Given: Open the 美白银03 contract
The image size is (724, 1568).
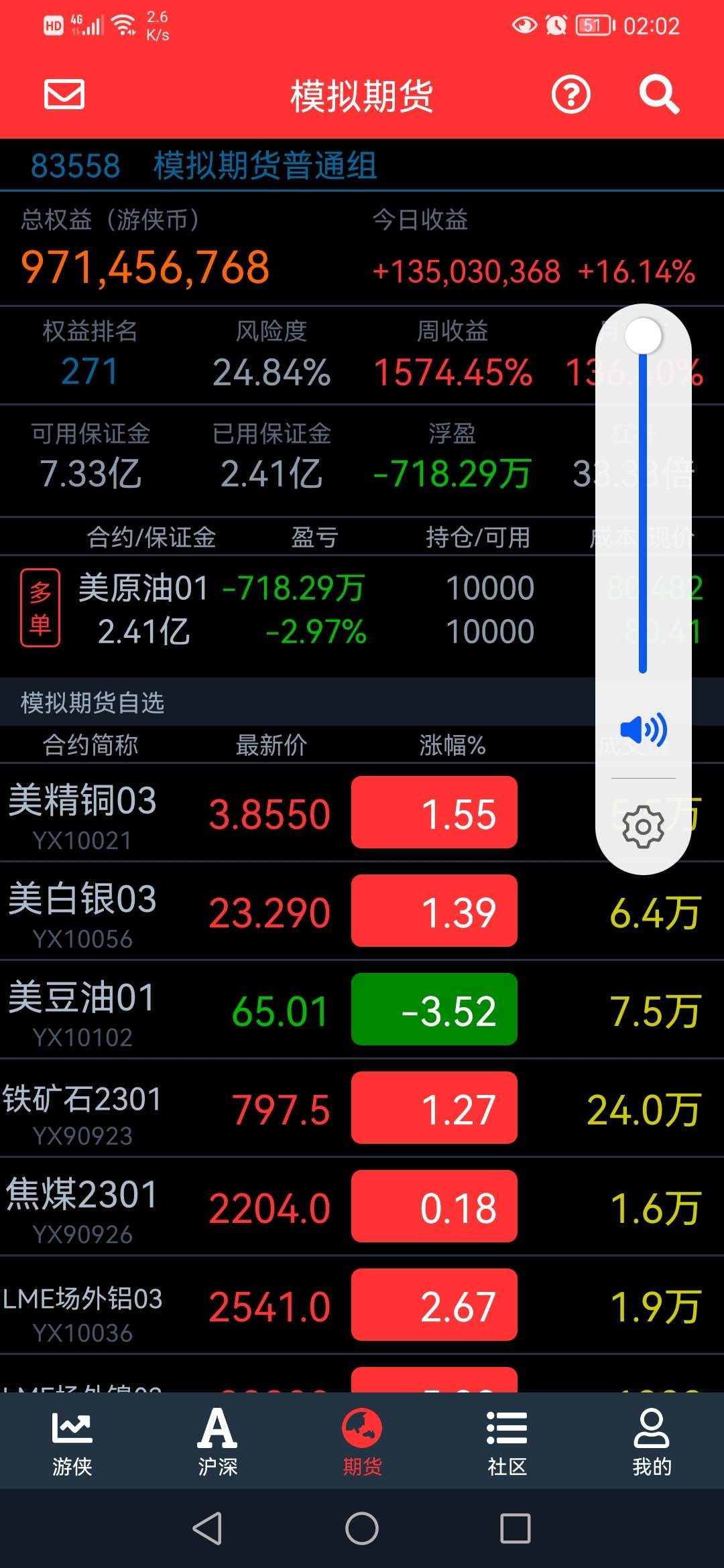Looking at the screenshot, I should 362,911.
